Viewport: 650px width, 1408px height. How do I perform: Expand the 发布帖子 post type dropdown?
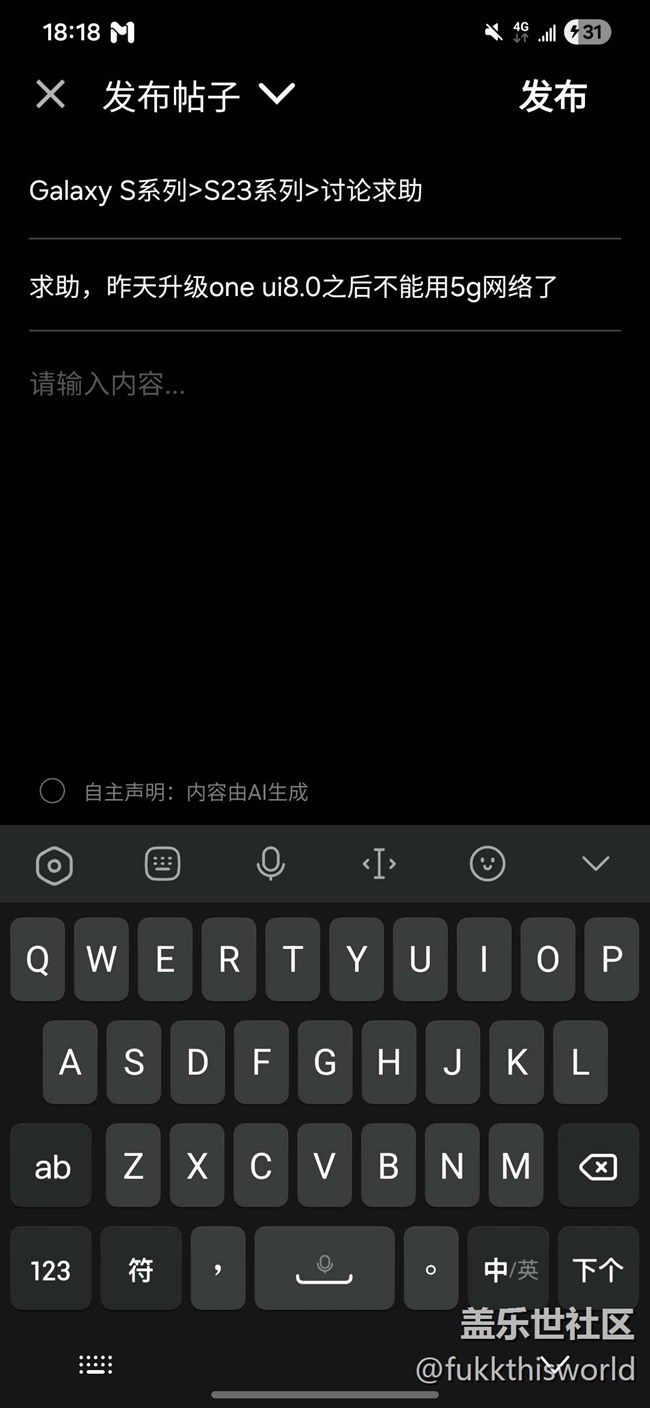pyautogui.click(x=277, y=95)
